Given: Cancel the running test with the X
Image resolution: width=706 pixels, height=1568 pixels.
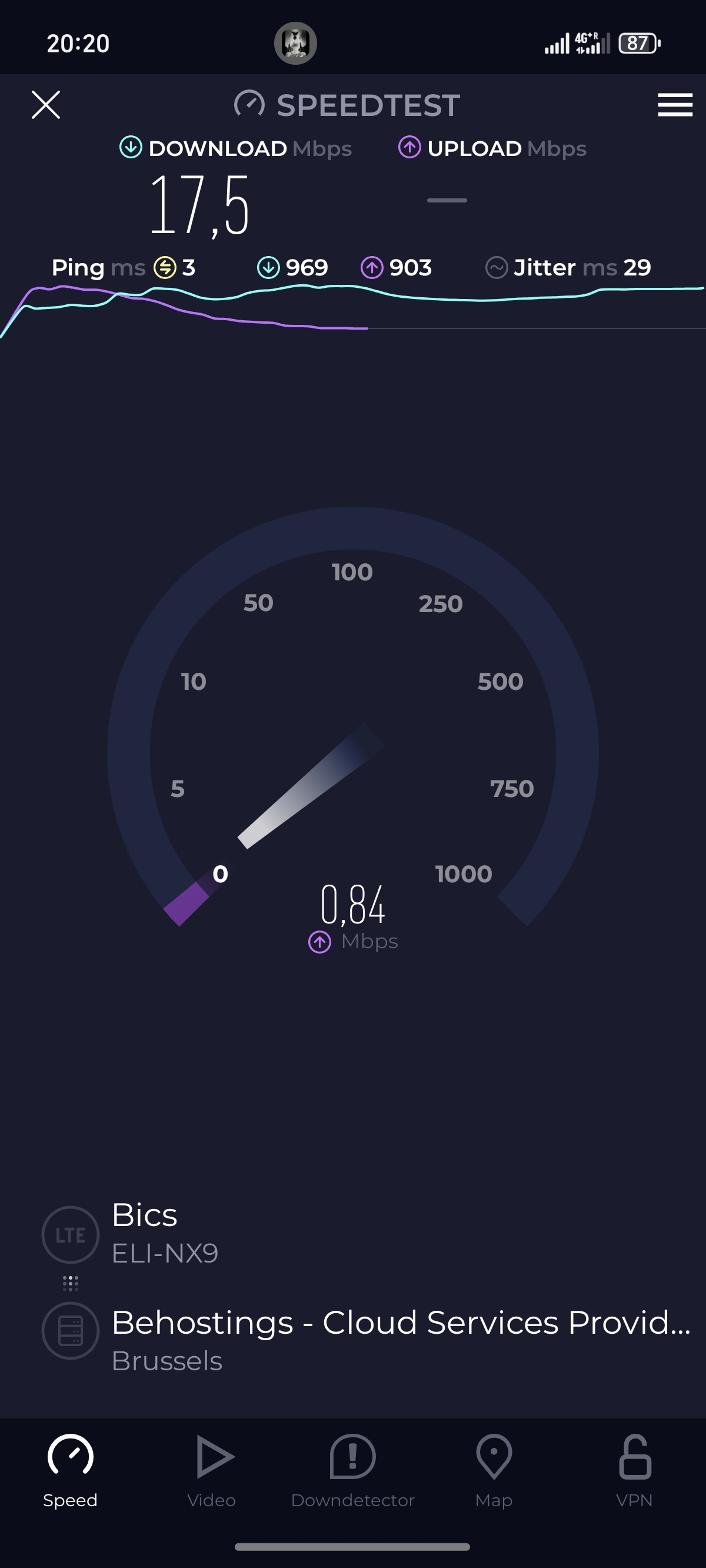Looking at the screenshot, I should pos(46,105).
